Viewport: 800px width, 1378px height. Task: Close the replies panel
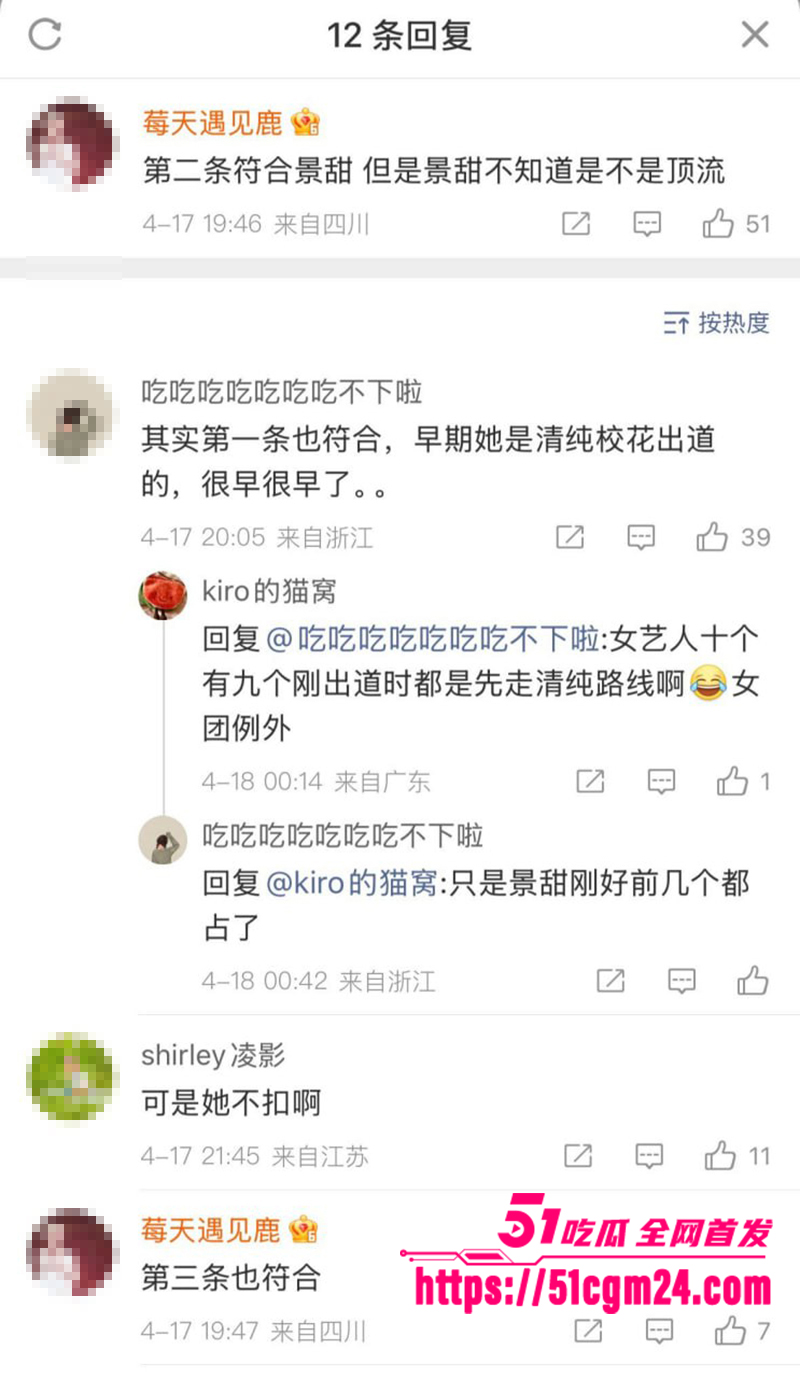click(756, 34)
